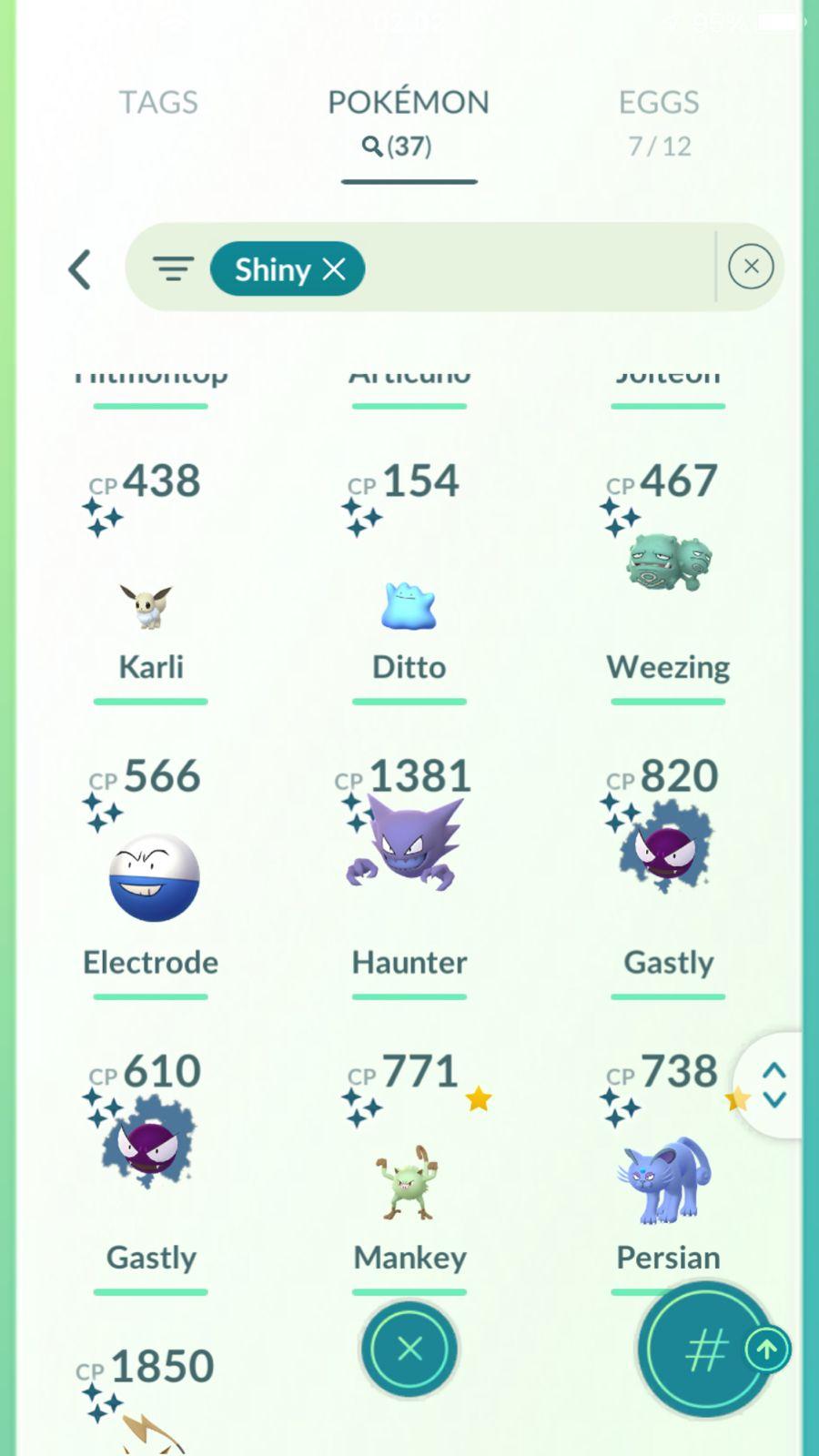
Task: Close the Pokémon list with X button
Action: (x=409, y=1349)
